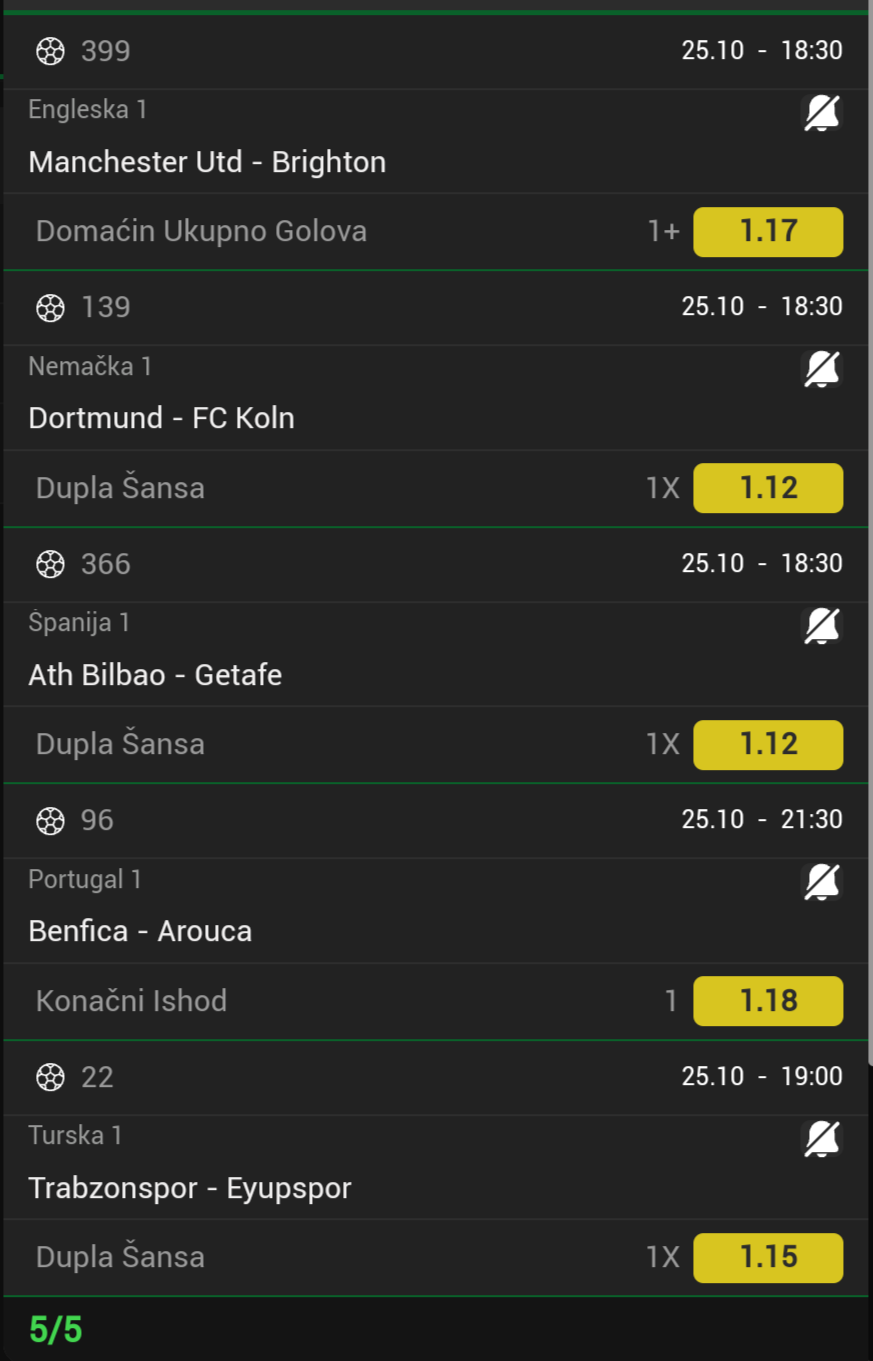Open the Manchester Utd - Brighton match
This screenshot has height=1361, width=873.
pyautogui.click(x=207, y=162)
